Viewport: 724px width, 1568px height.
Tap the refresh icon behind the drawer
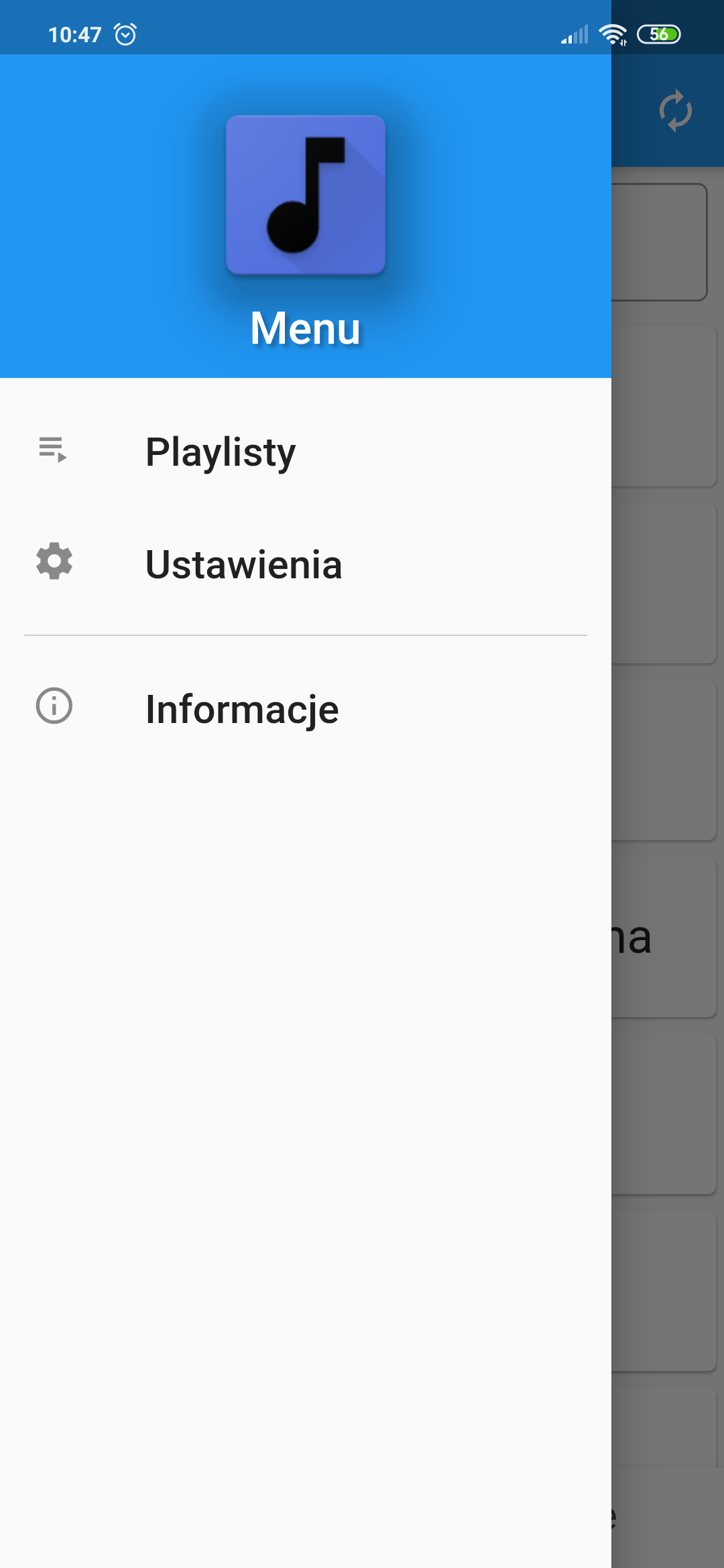tap(675, 111)
